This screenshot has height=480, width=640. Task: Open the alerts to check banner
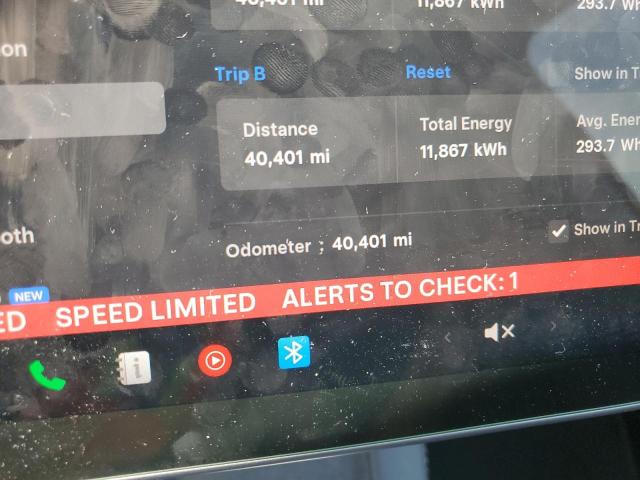coord(400,290)
